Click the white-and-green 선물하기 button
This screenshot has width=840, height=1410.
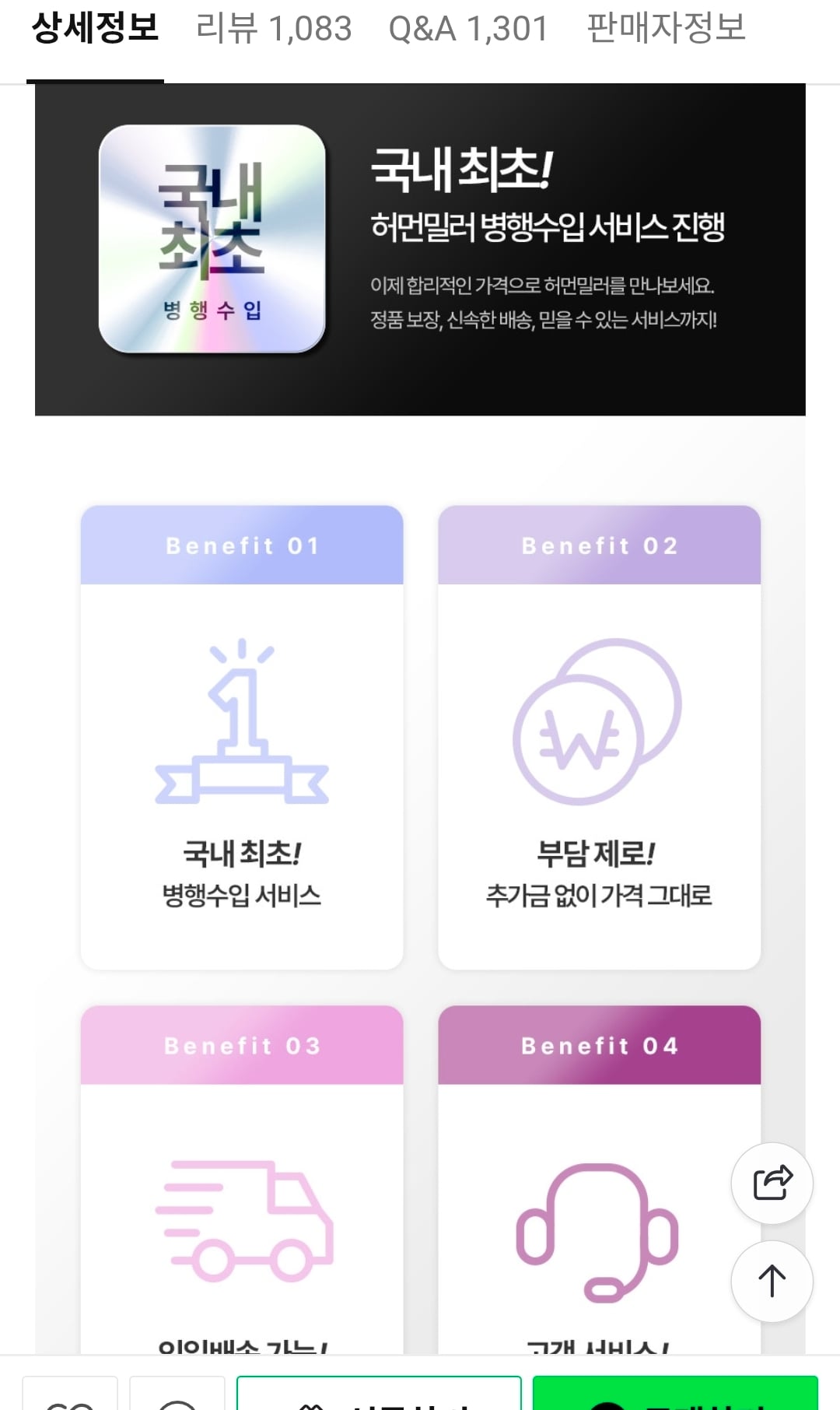tap(379, 1397)
